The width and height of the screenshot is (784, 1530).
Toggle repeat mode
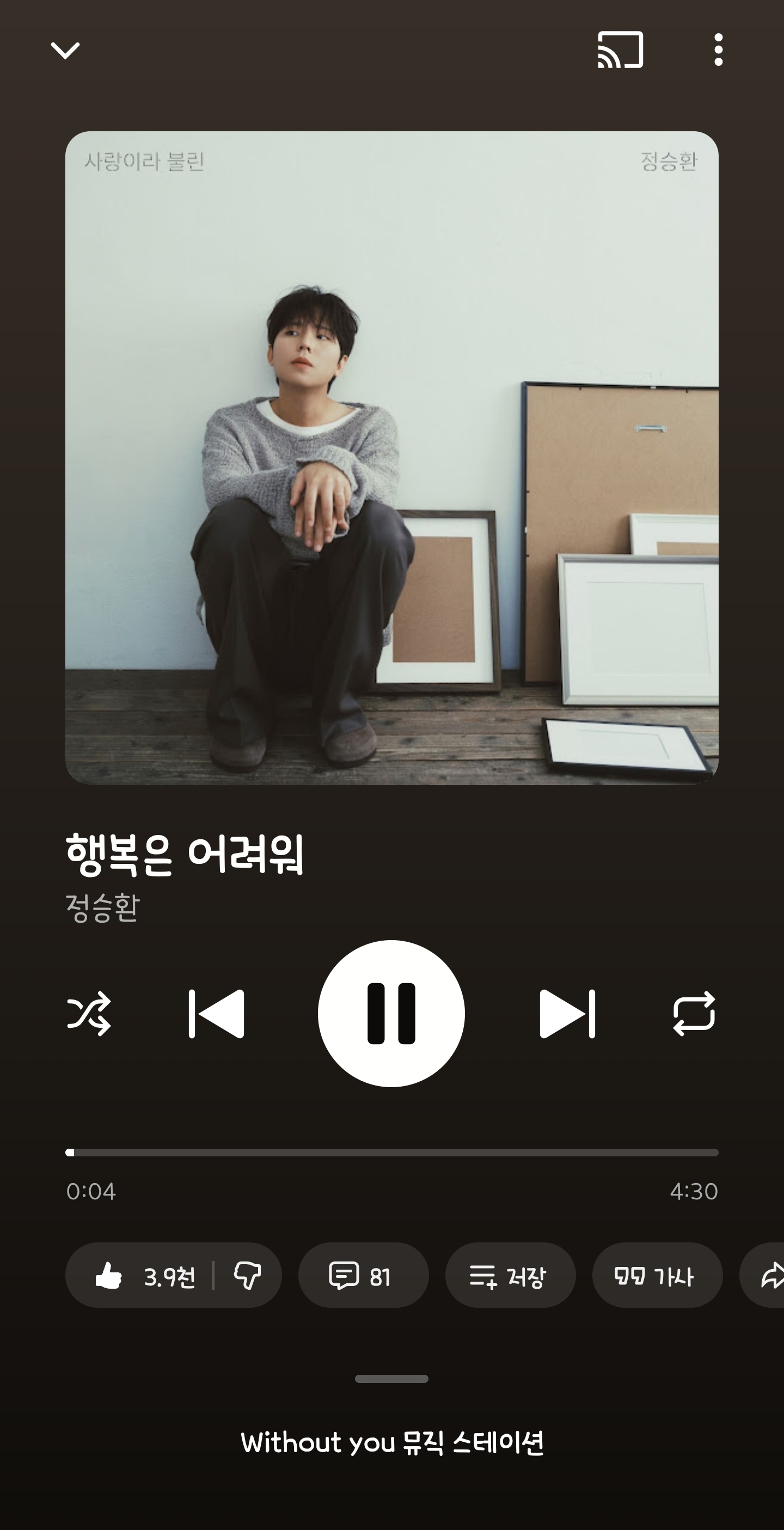point(694,1013)
